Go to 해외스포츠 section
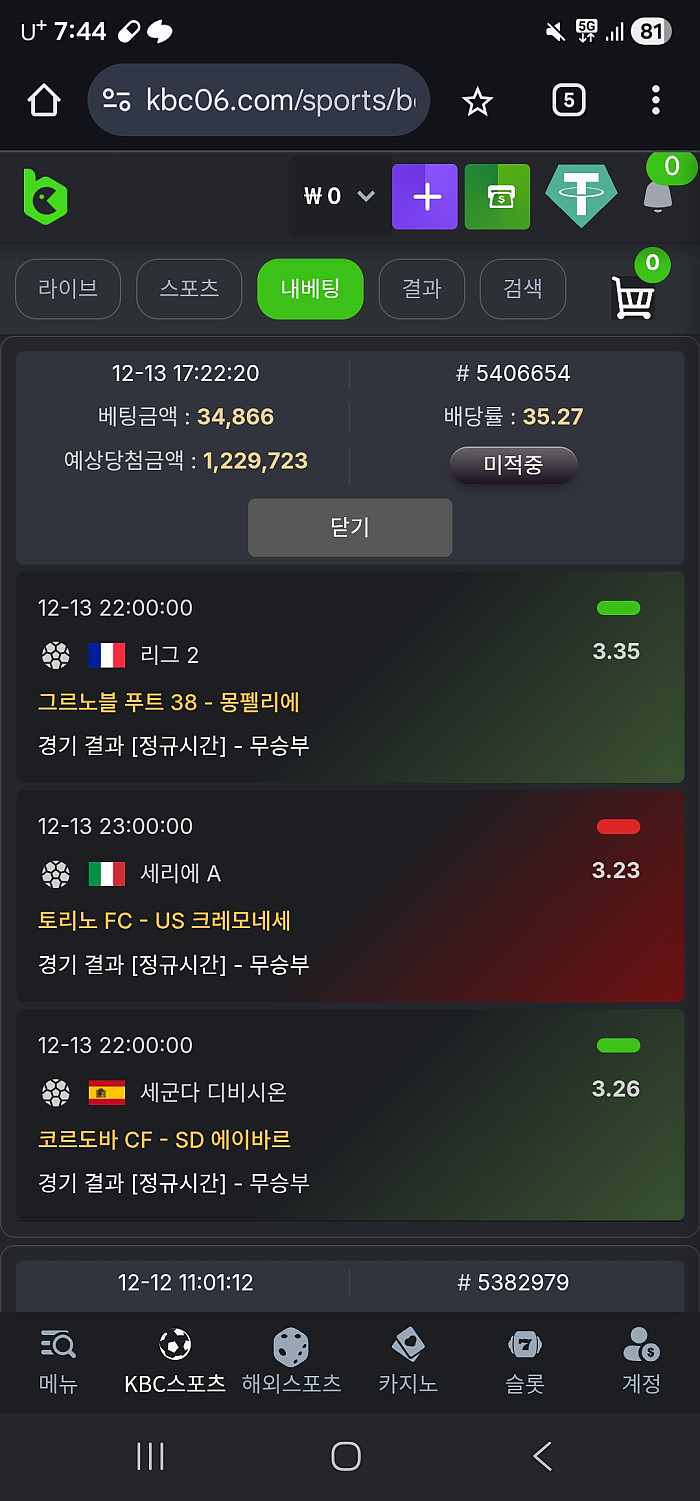This screenshot has width=700, height=1501. click(291, 1362)
